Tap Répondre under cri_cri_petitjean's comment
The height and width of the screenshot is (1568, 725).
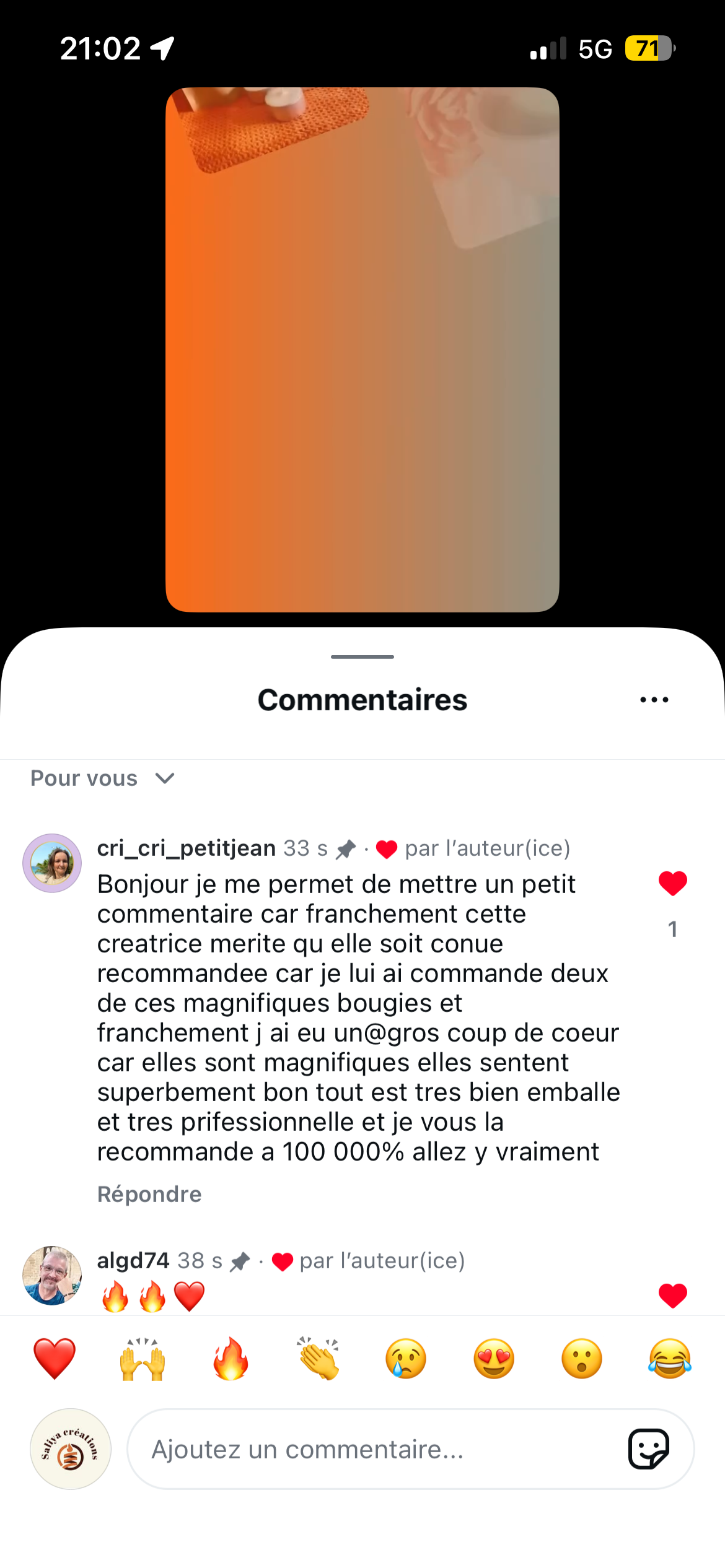point(149,1194)
